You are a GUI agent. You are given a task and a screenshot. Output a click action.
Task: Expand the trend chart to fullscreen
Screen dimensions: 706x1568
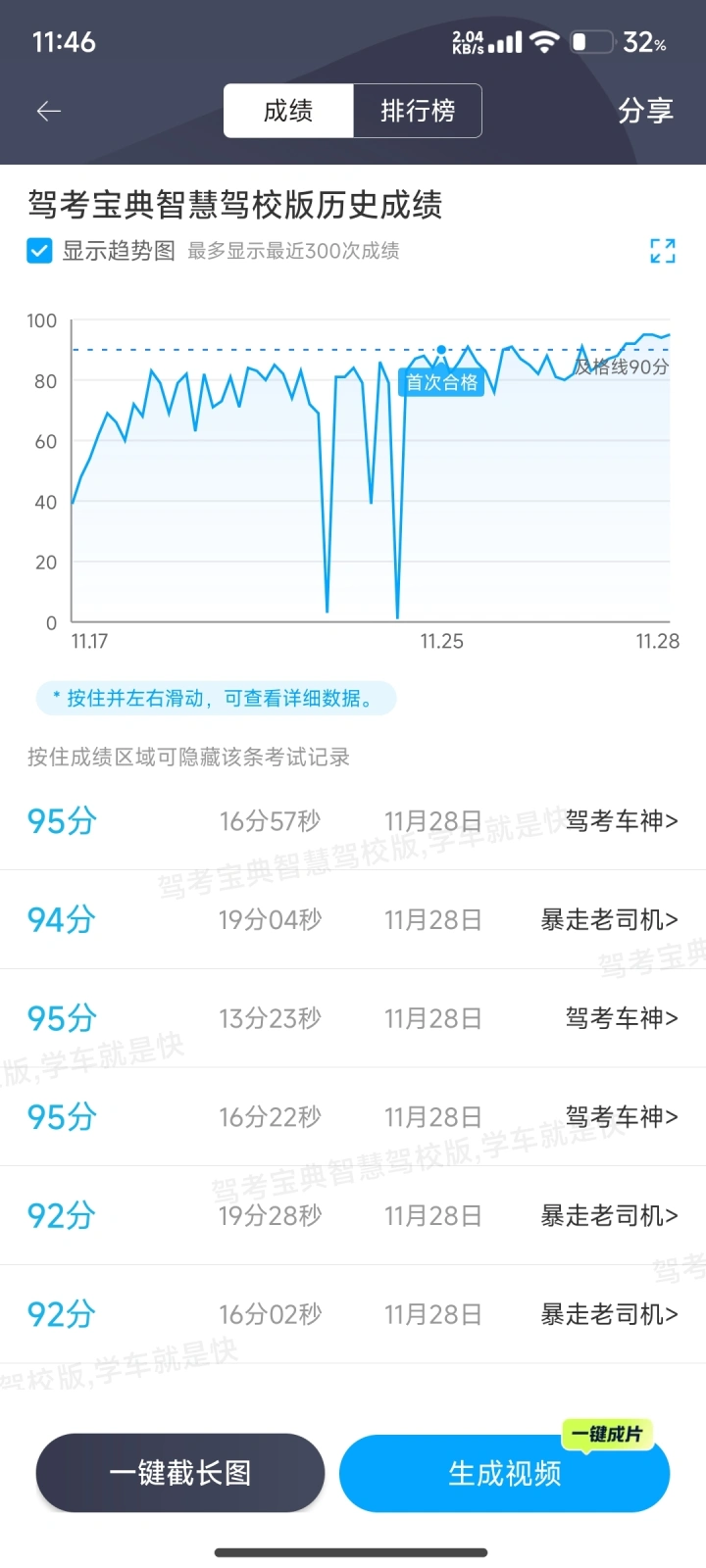pos(663,251)
